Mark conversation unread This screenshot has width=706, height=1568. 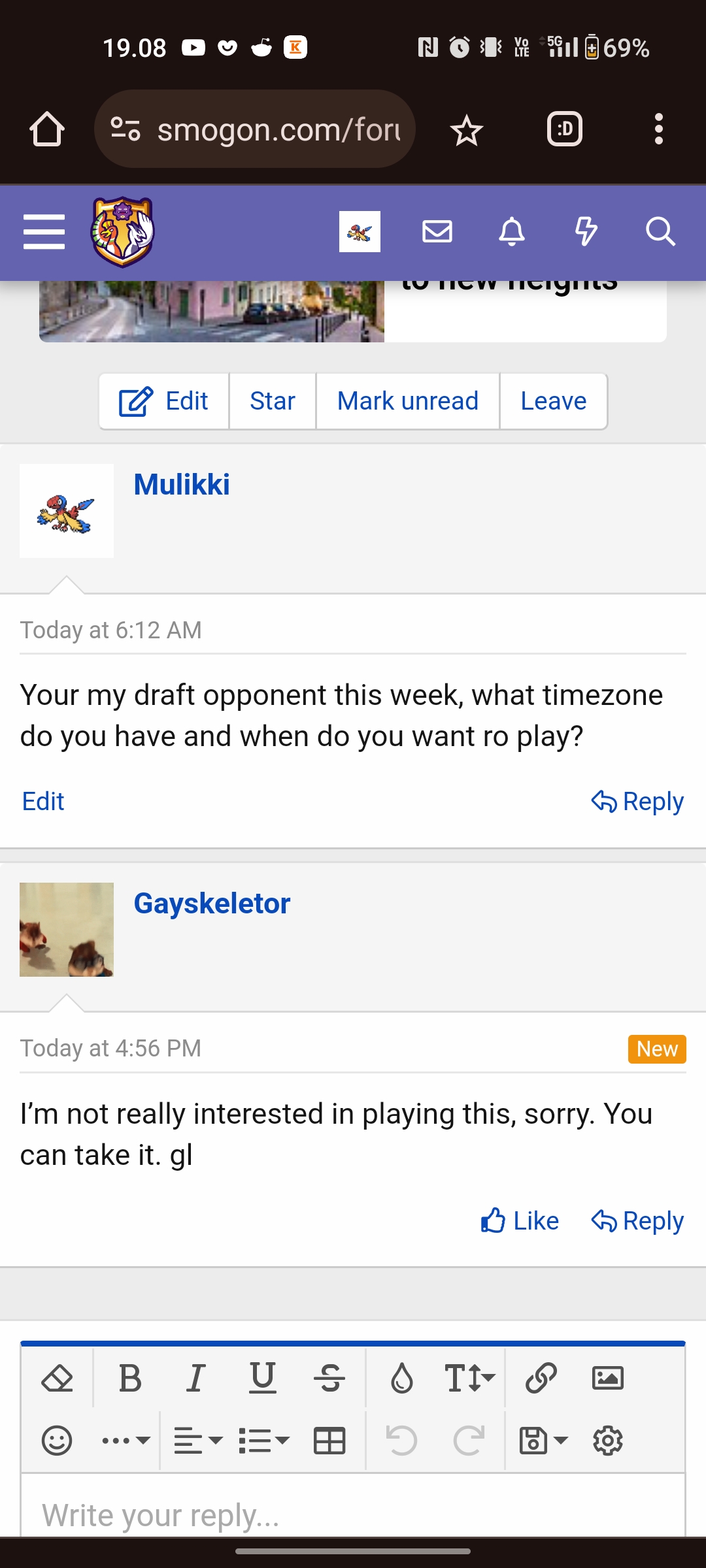[x=408, y=401]
